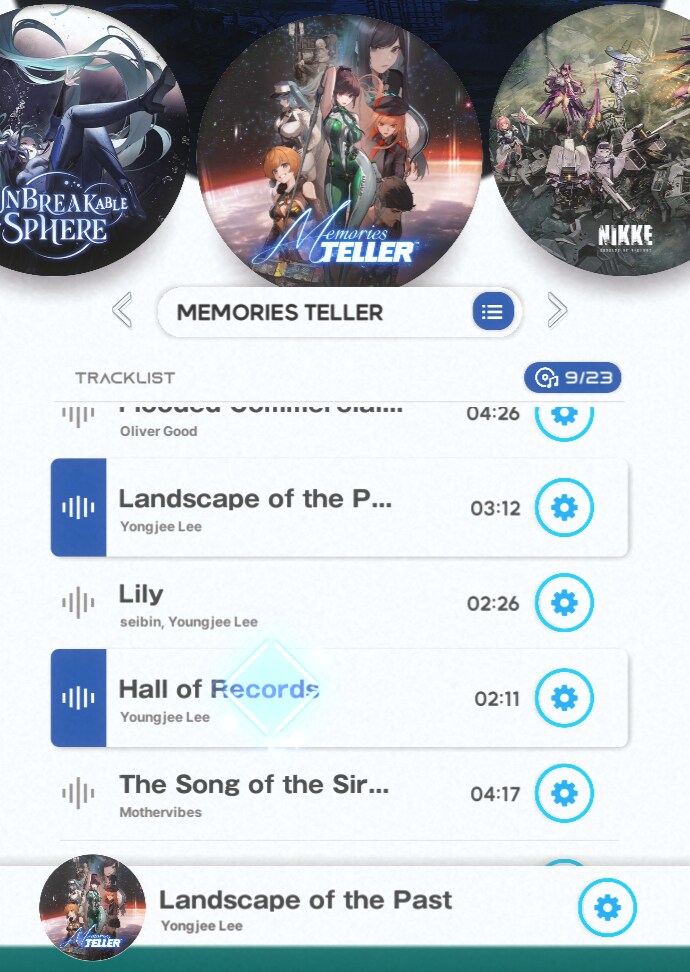Go to the previous album with the left arrow
The image size is (690, 972).
tap(122, 311)
